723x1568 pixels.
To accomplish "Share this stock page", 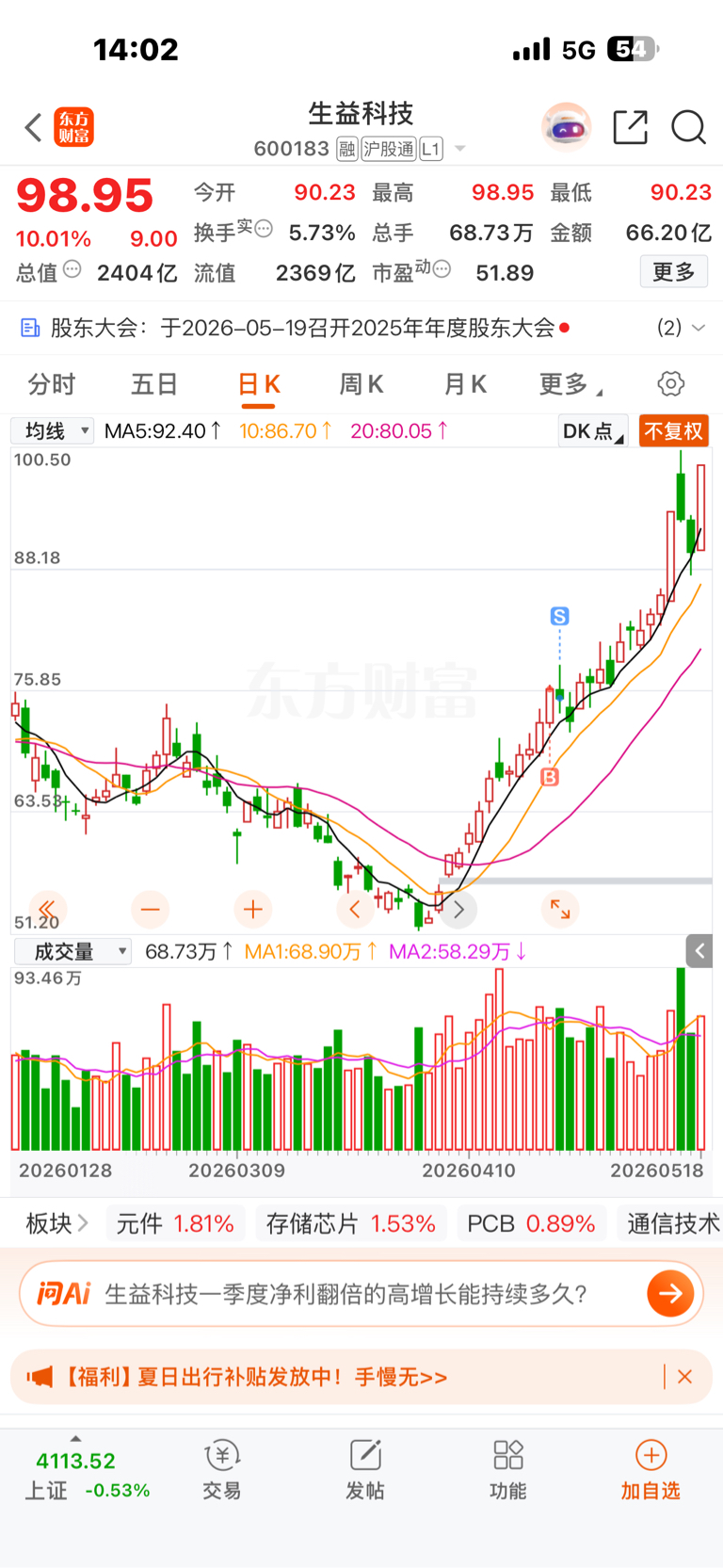I will coord(630,127).
